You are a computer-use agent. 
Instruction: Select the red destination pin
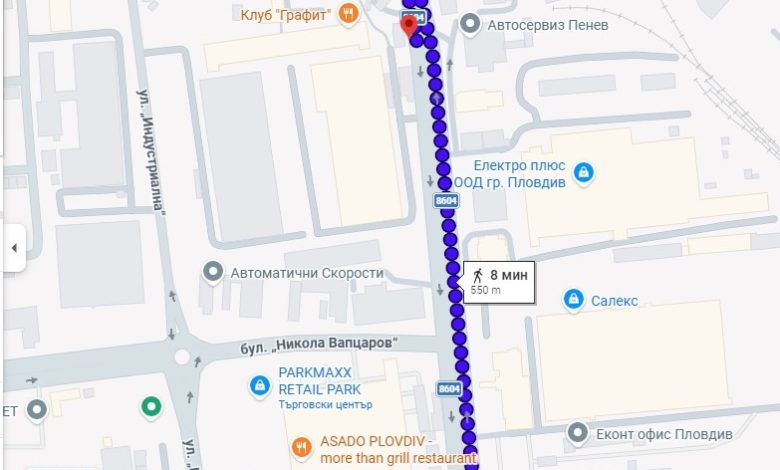pyautogui.click(x=409, y=26)
